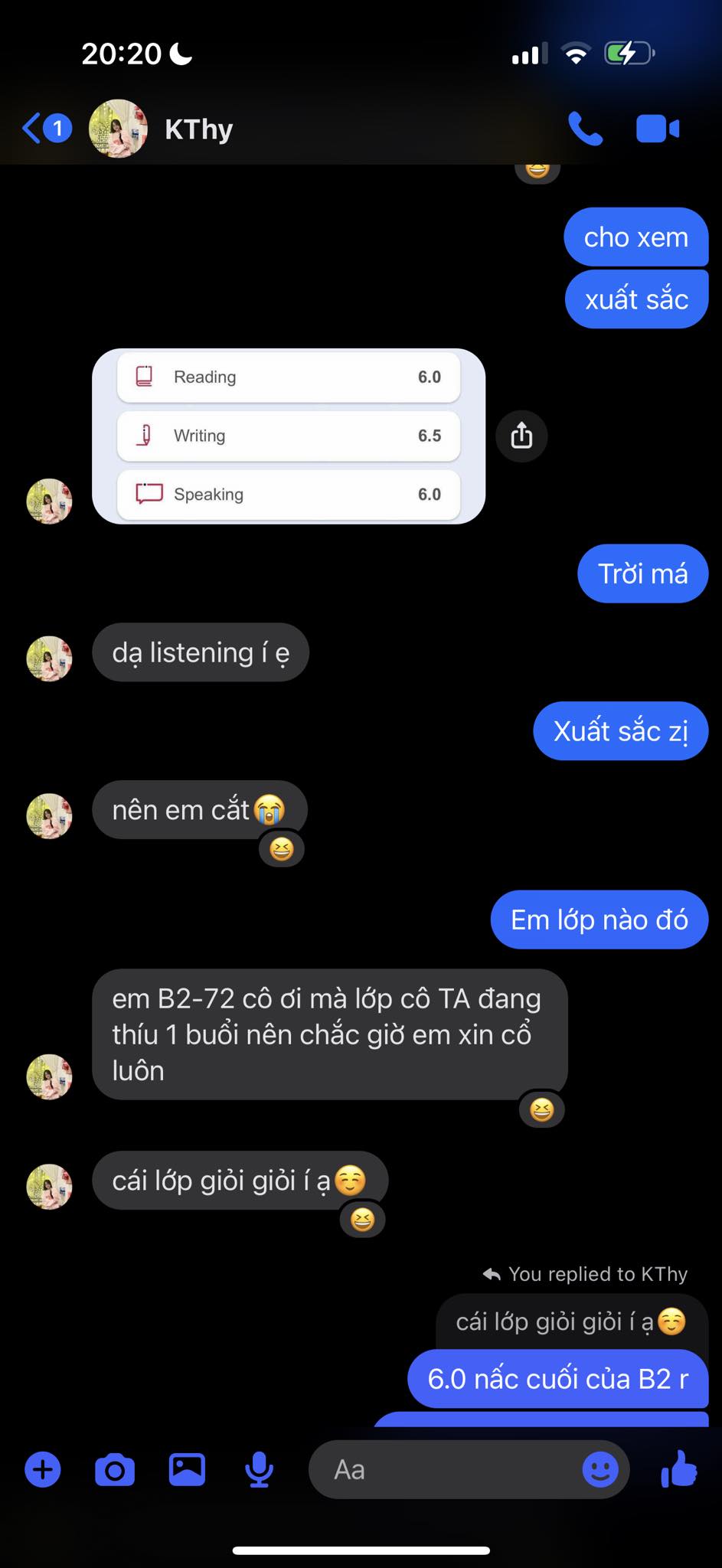
Task: Focus the Aa message input field
Action: pyautogui.click(x=444, y=1469)
